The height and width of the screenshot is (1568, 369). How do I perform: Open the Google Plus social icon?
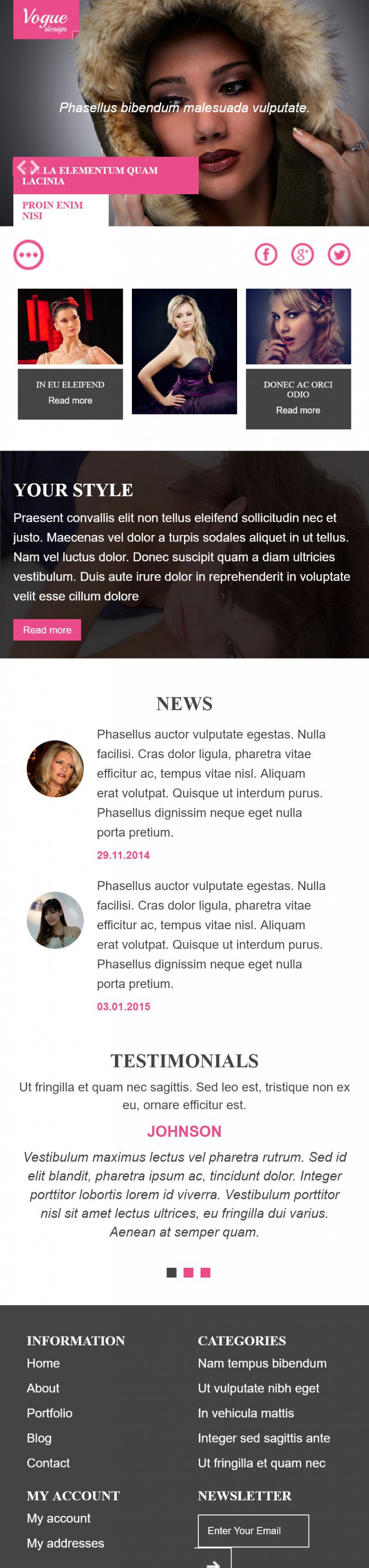[x=303, y=255]
